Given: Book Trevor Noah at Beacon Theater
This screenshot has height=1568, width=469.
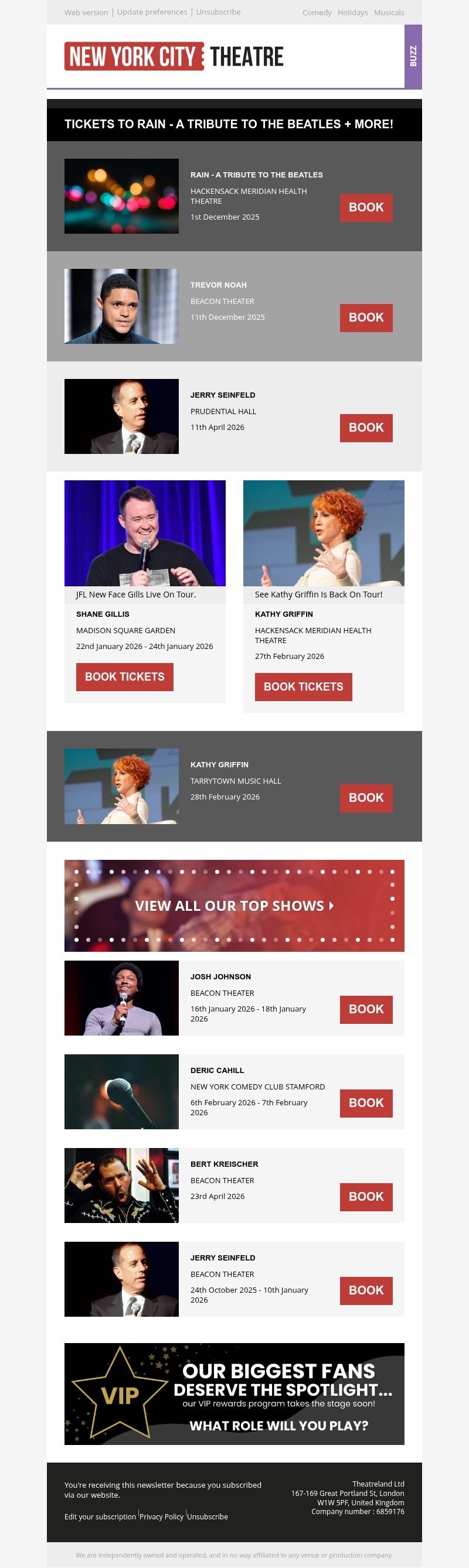Looking at the screenshot, I should pos(366,317).
